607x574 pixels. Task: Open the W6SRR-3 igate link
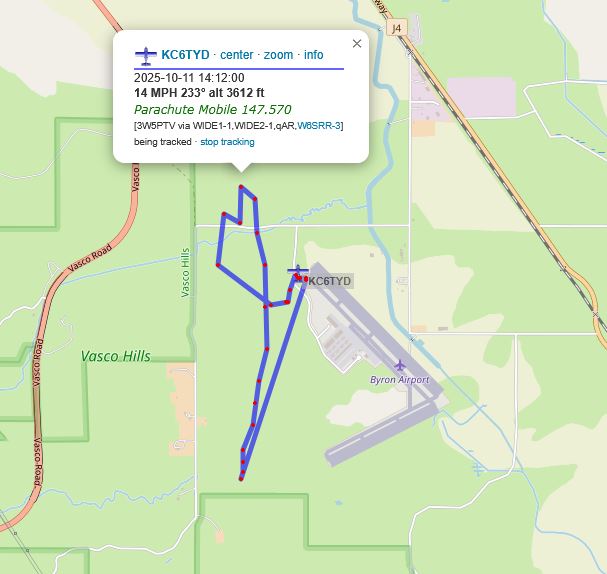pyautogui.click(x=319, y=125)
